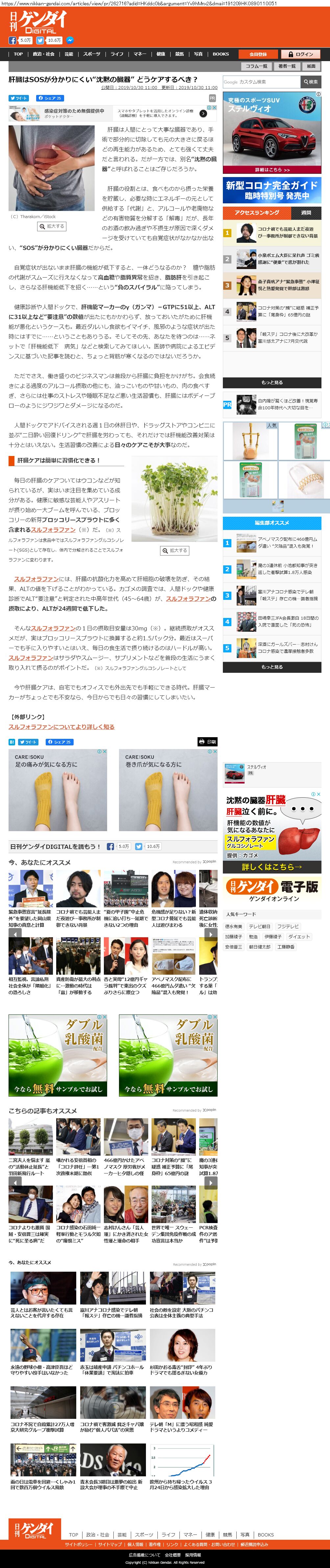Tap もっと見る under アクセスランキング

coord(271,382)
